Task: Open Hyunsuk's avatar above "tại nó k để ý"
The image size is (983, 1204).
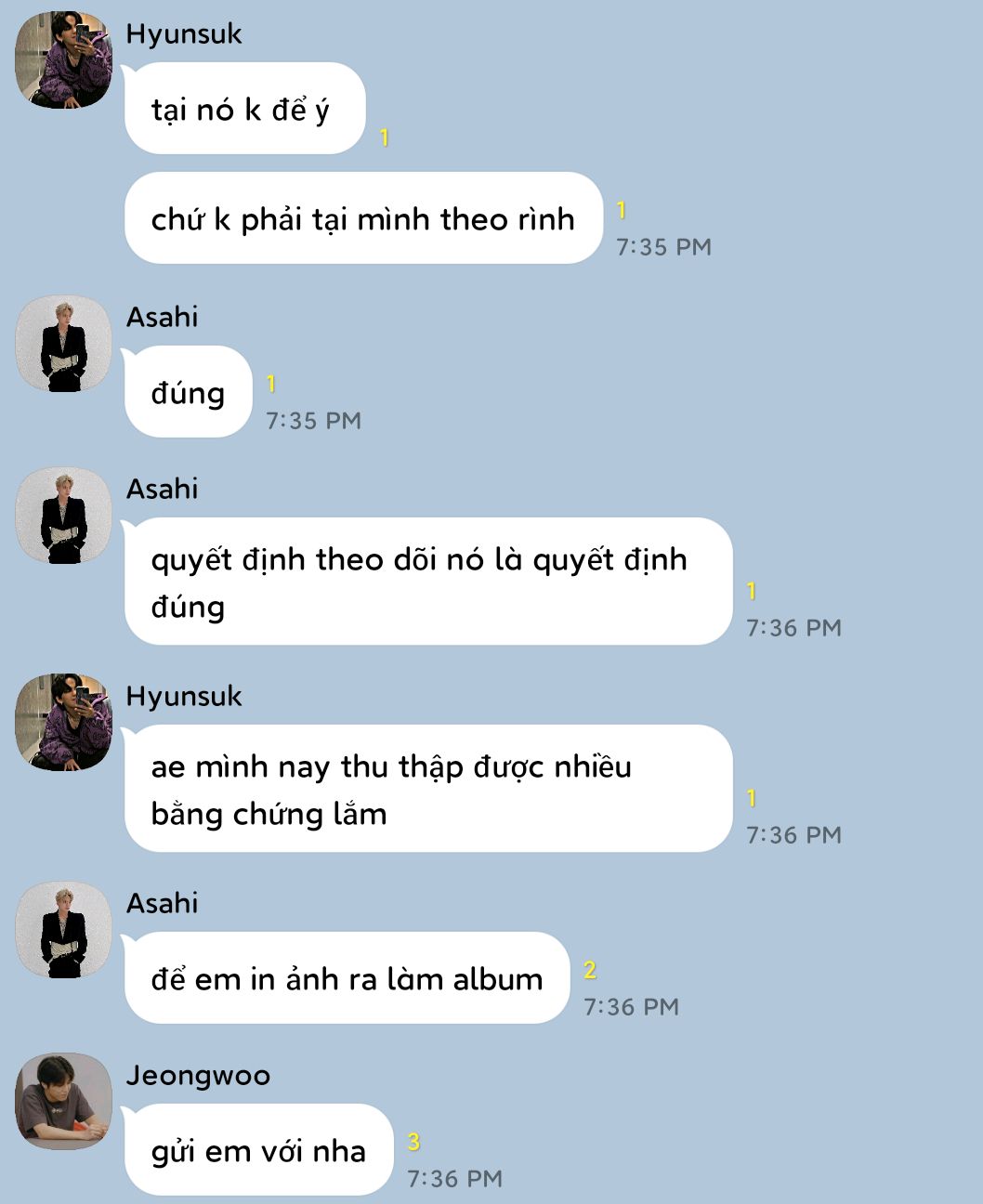Action: click(63, 60)
